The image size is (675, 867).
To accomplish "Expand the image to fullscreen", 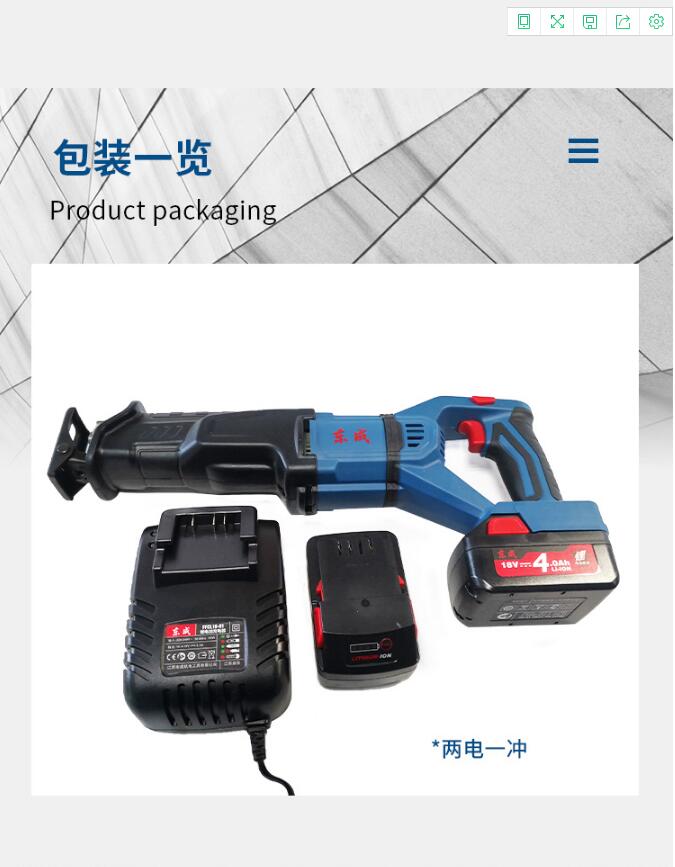I will [557, 22].
